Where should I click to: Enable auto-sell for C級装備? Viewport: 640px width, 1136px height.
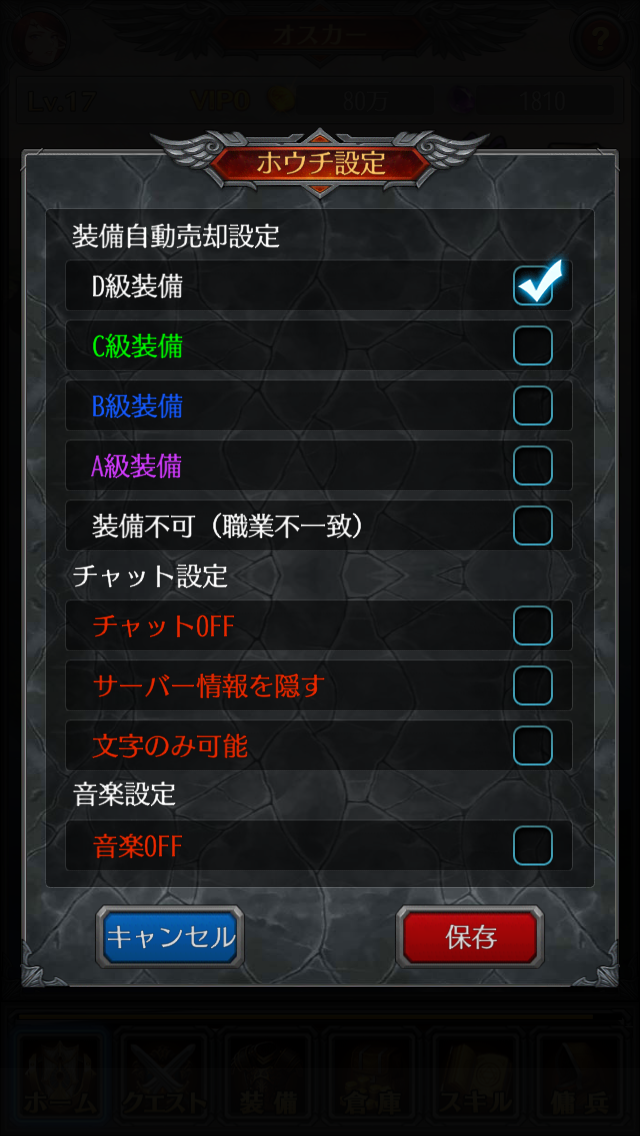(533, 346)
